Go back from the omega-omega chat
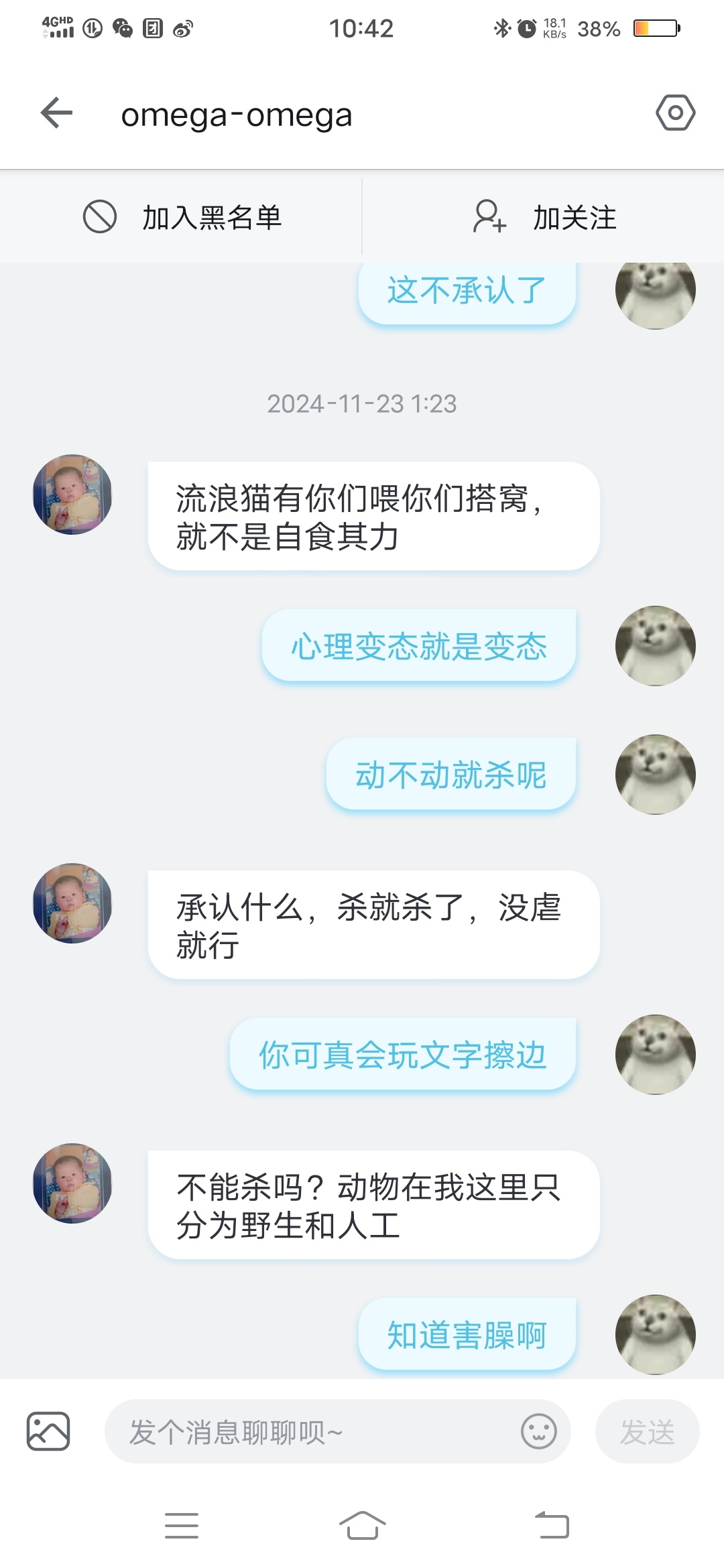This screenshot has height=1568, width=724. click(x=57, y=113)
